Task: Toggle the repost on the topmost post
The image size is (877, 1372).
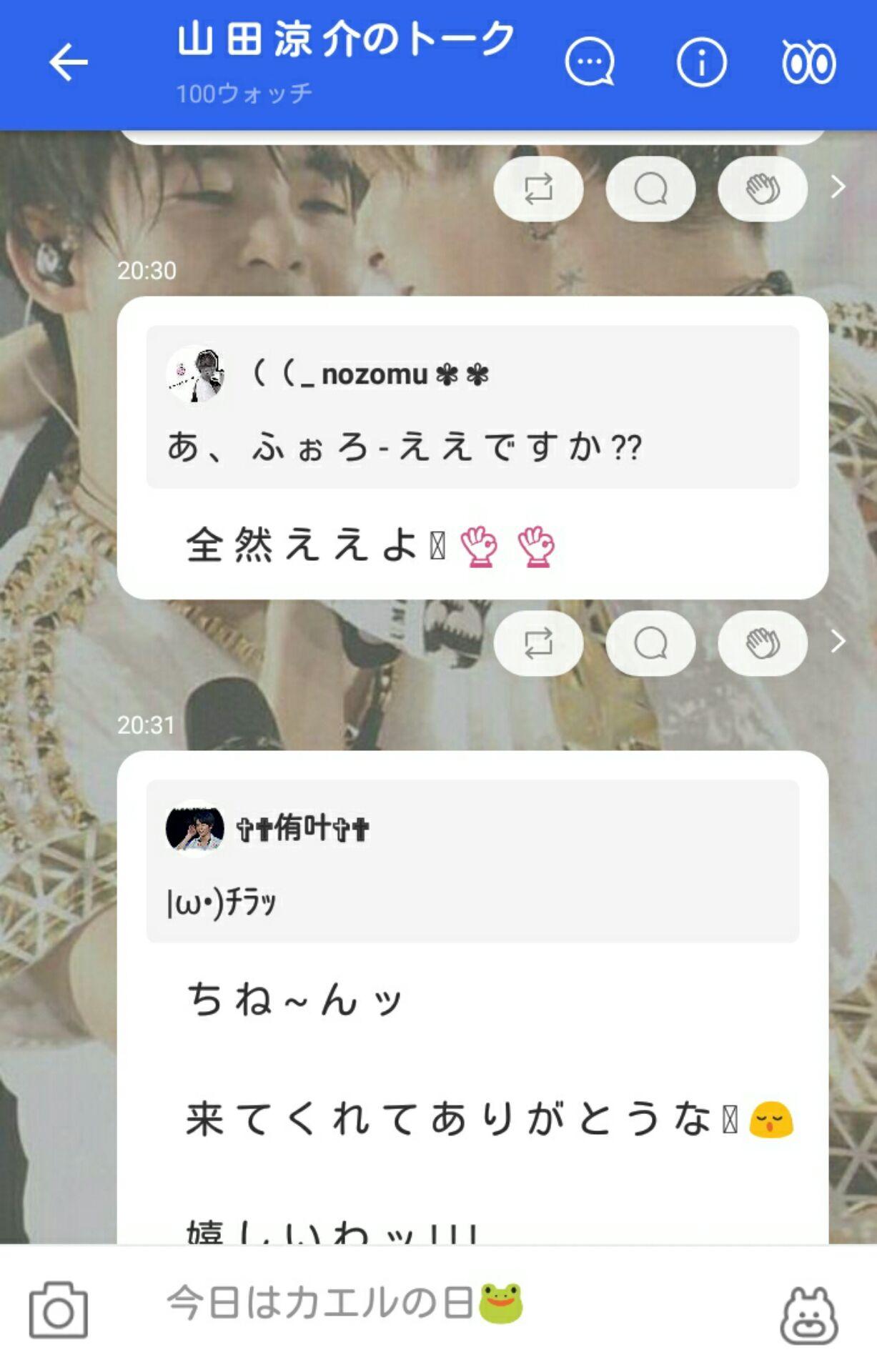Action: [x=538, y=188]
